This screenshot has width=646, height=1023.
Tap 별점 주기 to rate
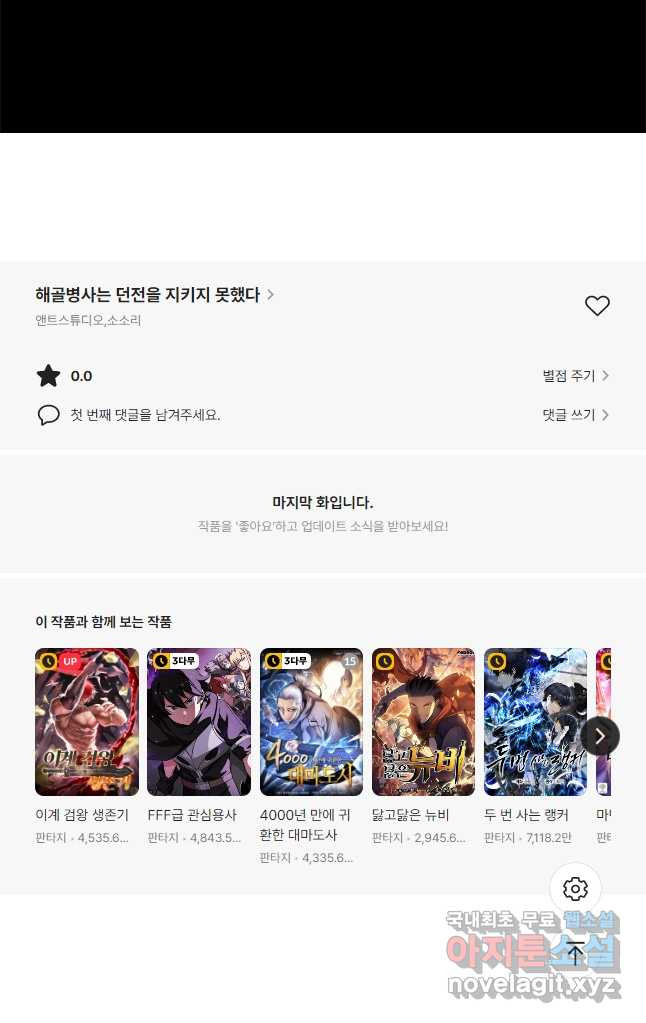pos(575,376)
